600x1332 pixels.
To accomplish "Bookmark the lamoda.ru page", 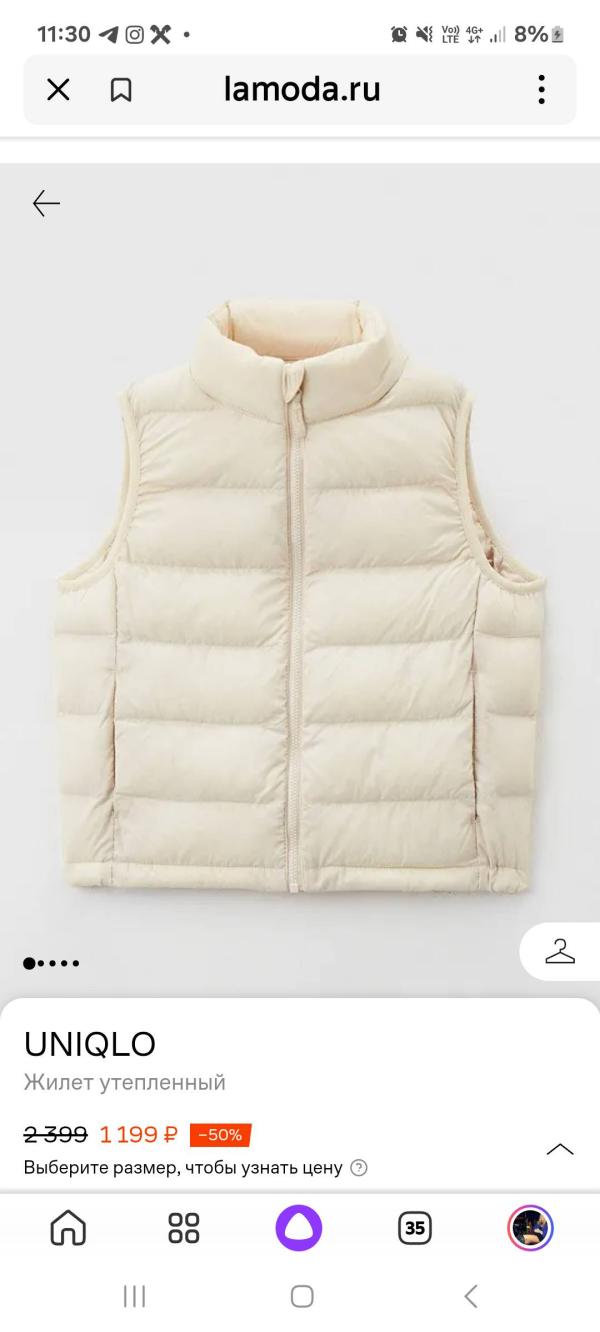I will [x=121, y=90].
